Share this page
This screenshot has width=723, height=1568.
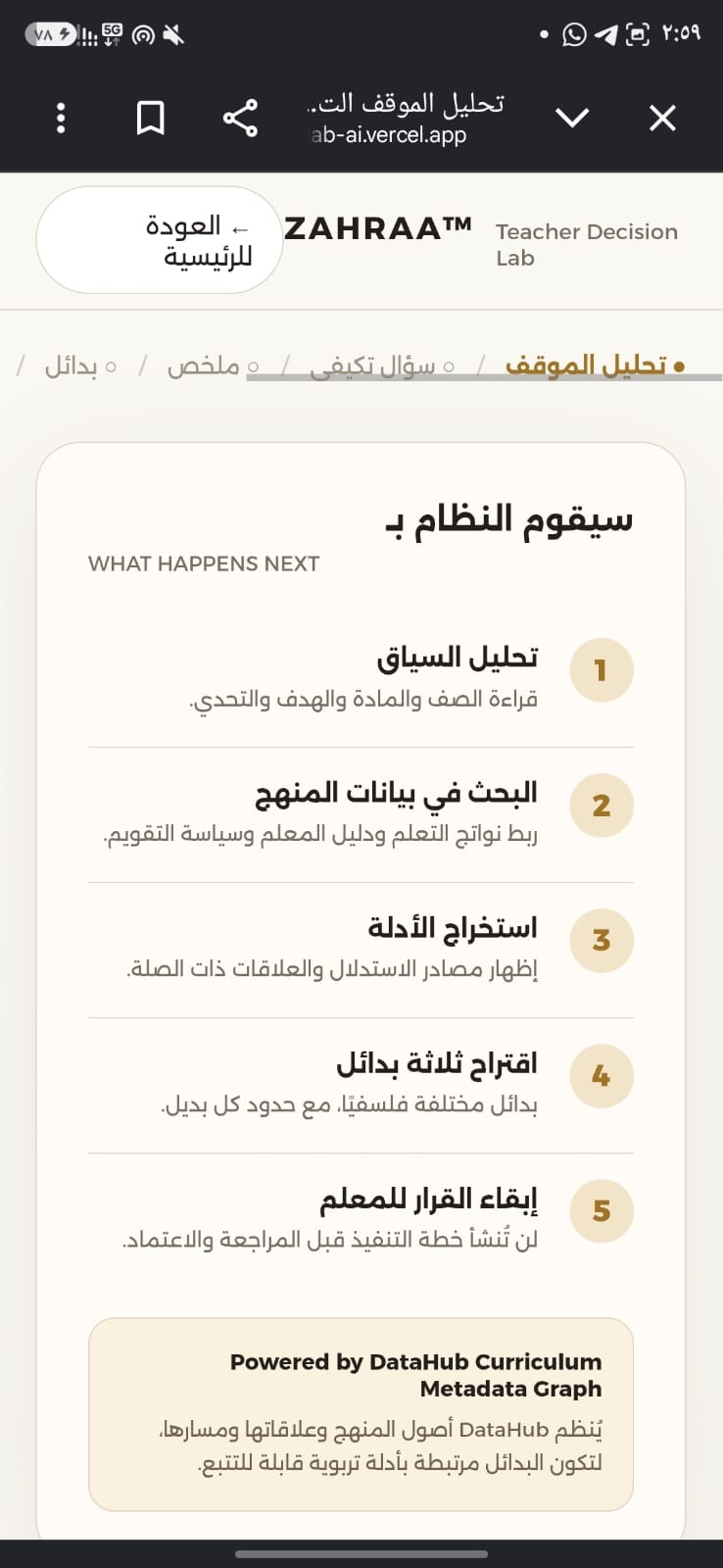240,119
